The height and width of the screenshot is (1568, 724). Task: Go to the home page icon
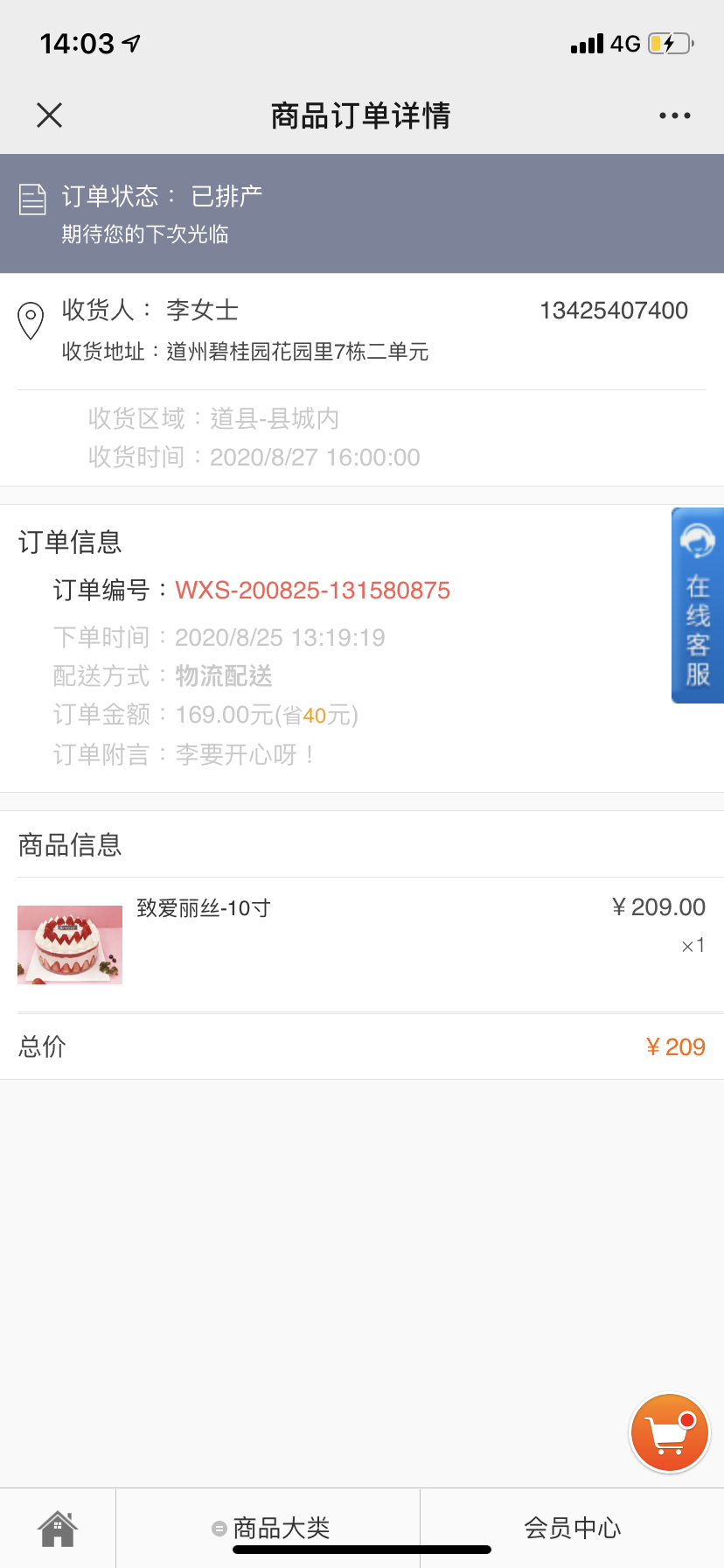[58, 1529]
